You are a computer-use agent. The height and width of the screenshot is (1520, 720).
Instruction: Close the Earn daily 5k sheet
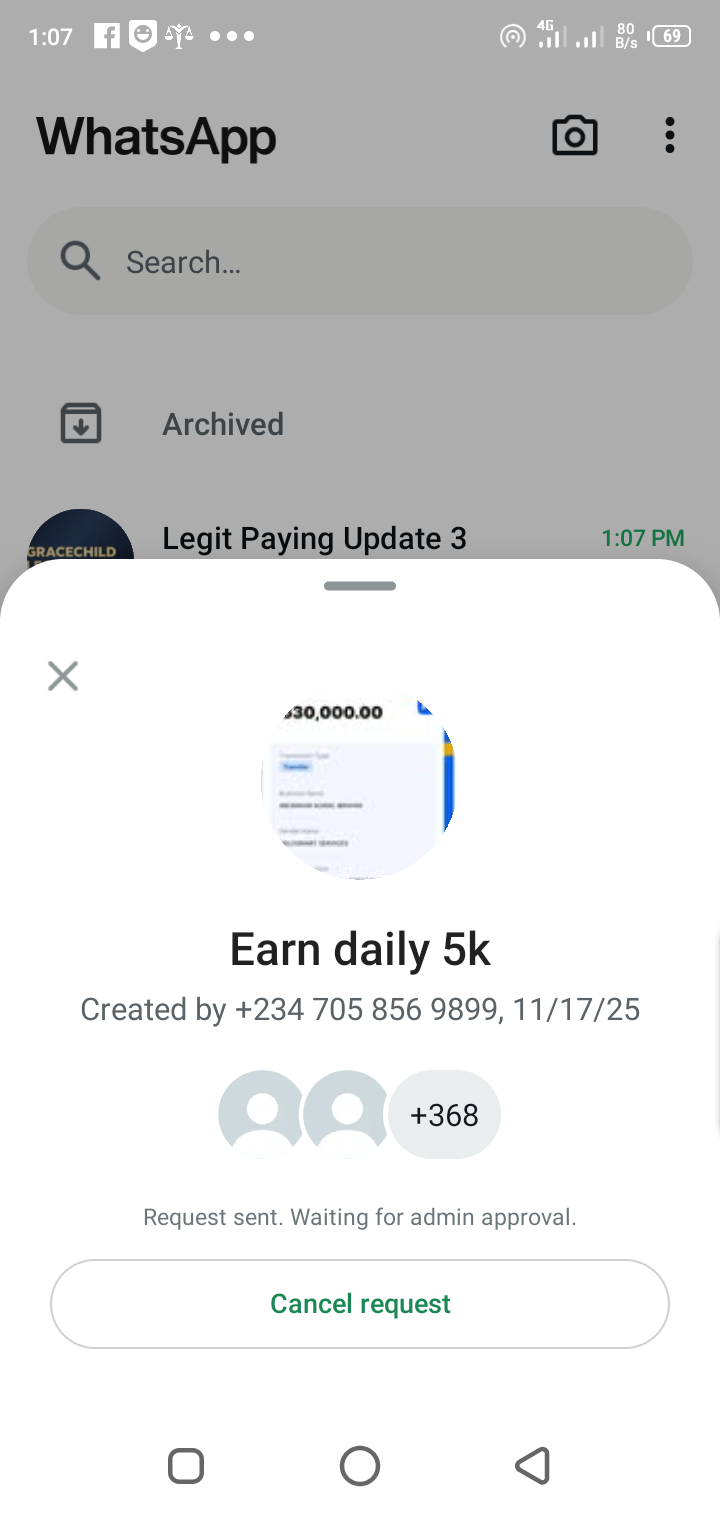point(63,677)
